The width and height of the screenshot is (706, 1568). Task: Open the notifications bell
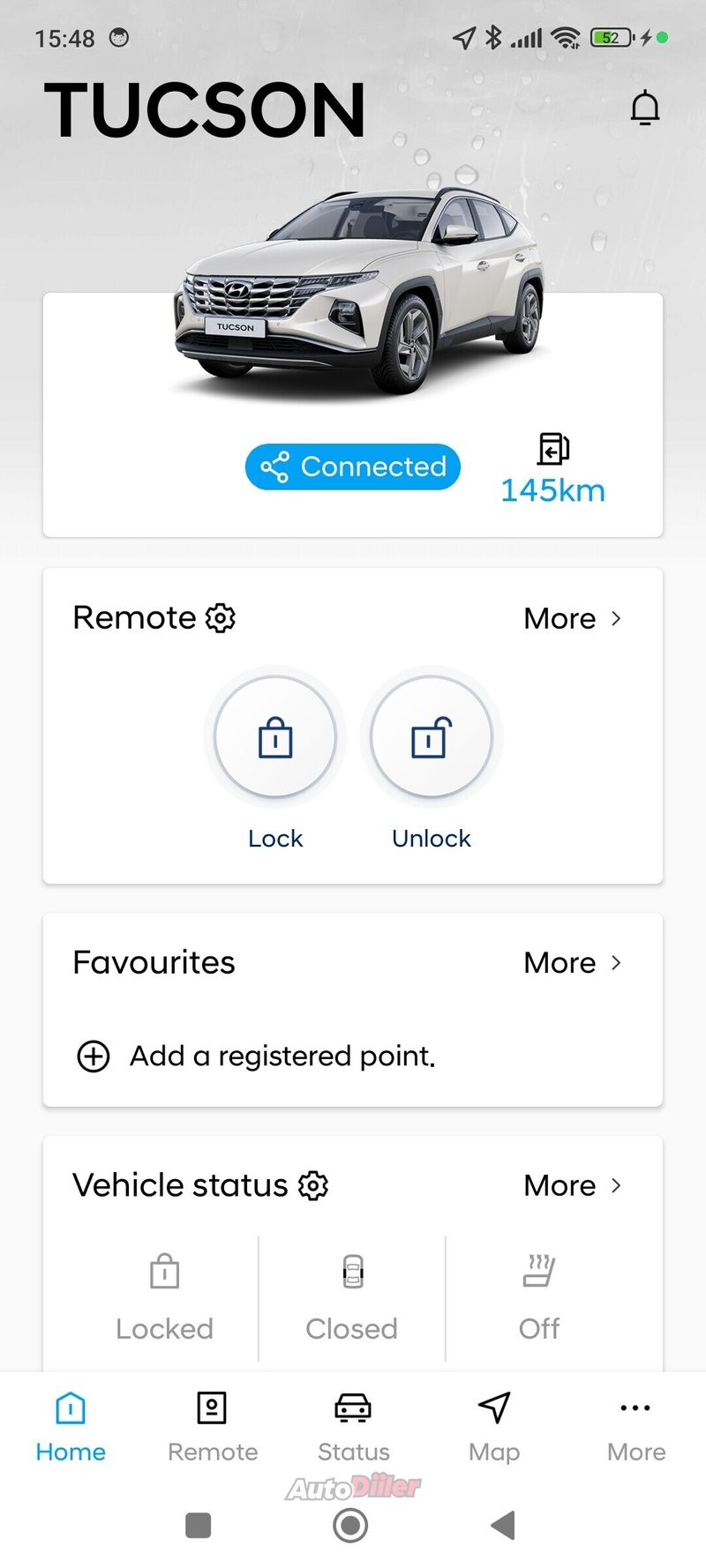tap(645, 108)
